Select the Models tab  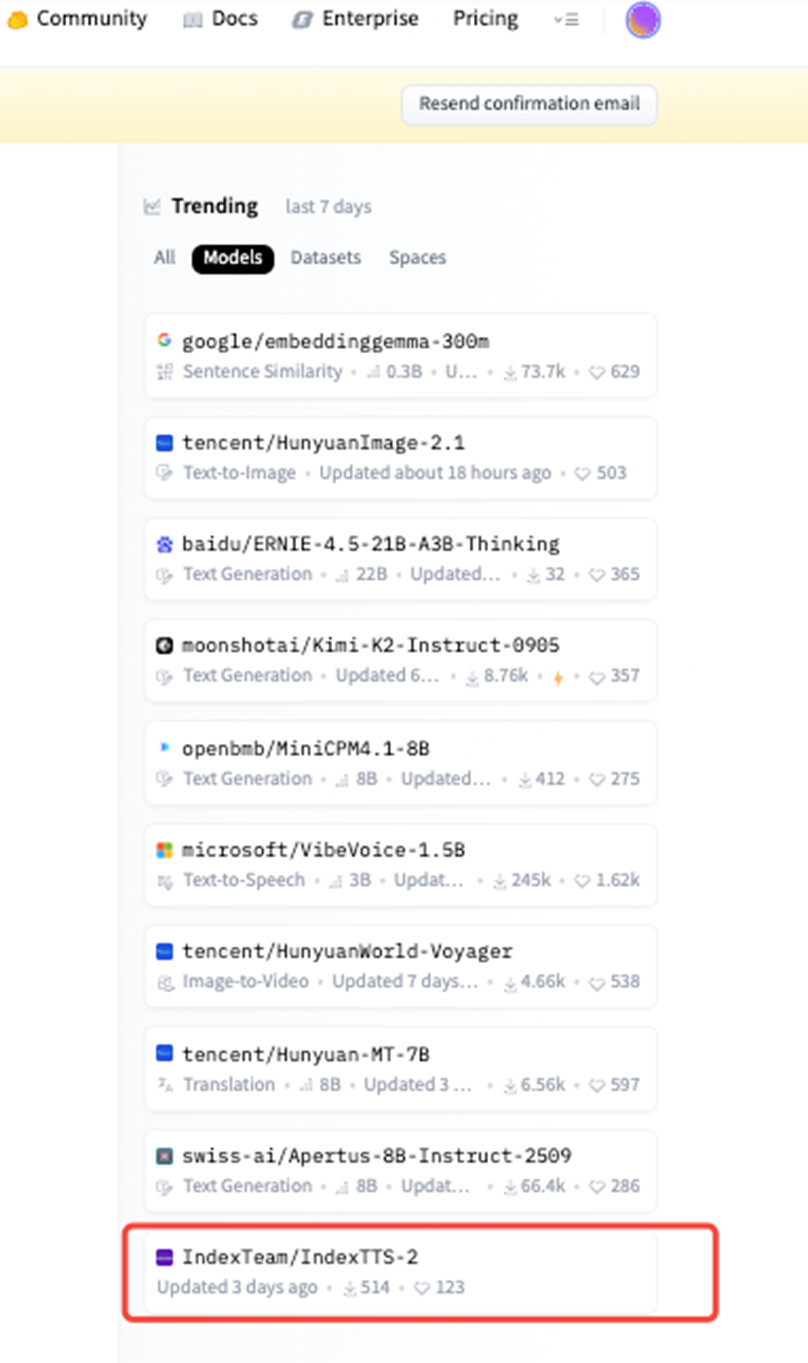click(x=233, y=258)
